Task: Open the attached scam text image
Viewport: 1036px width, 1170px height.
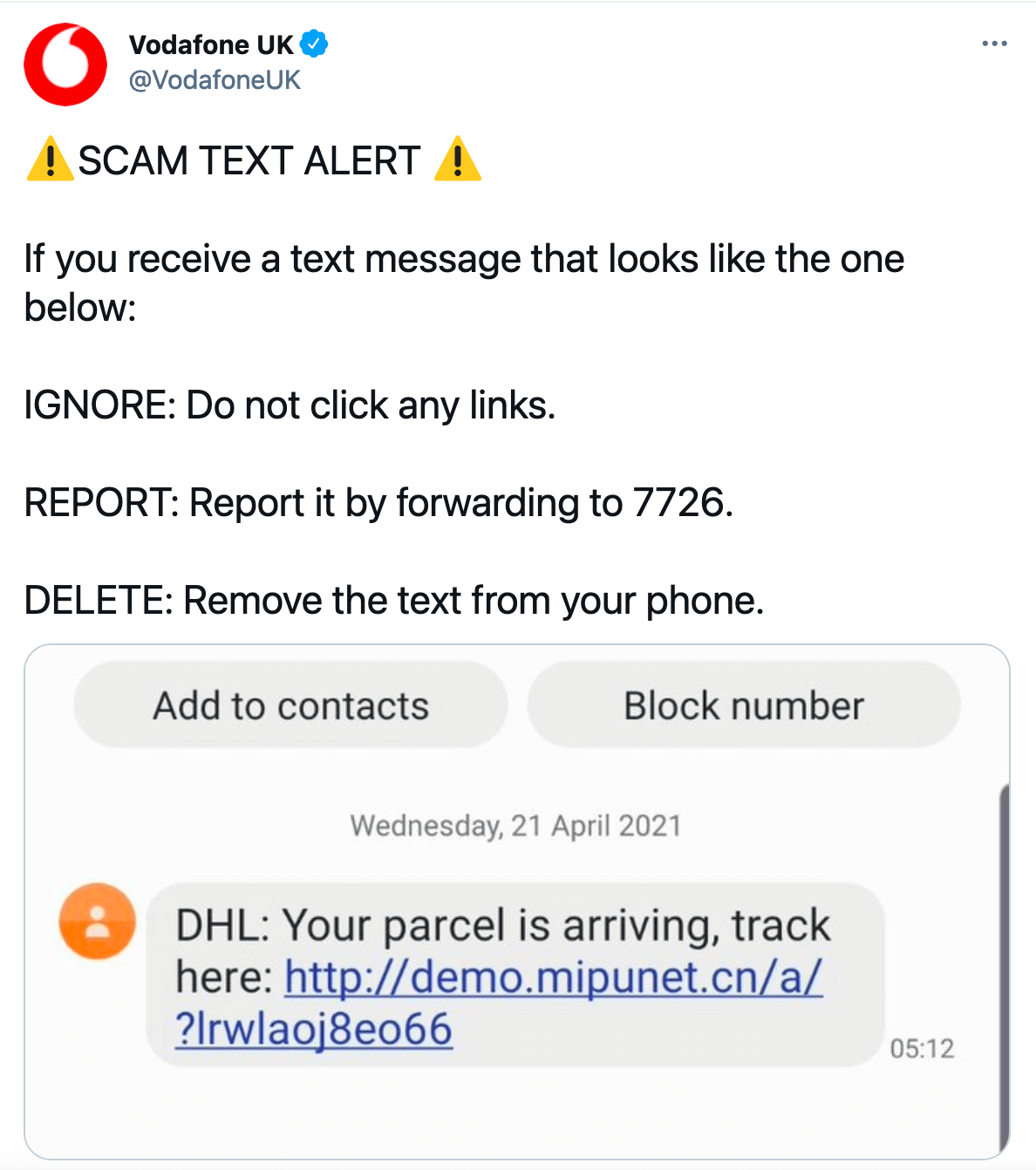Action: [x=516, y=901]
